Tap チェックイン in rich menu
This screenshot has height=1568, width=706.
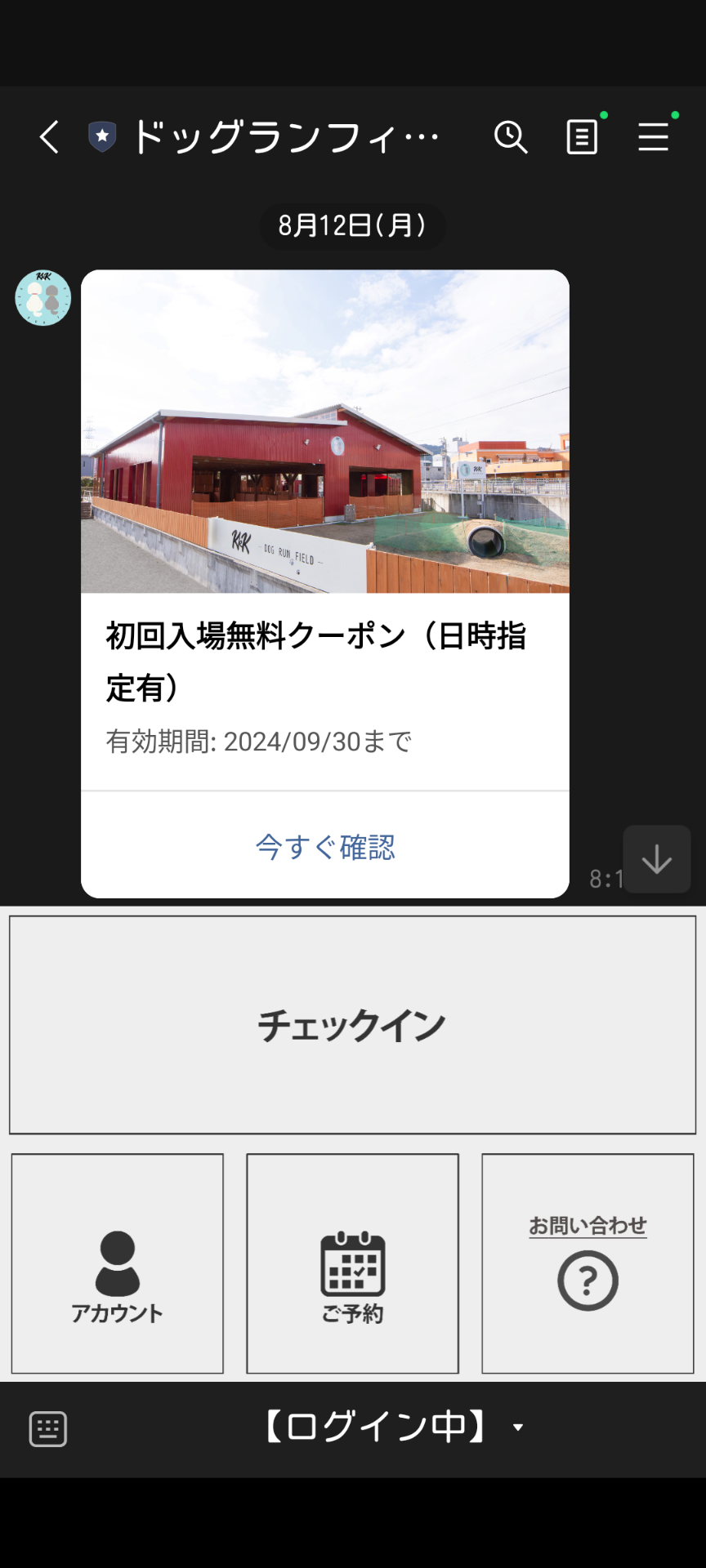click(x=353, y=1025)
